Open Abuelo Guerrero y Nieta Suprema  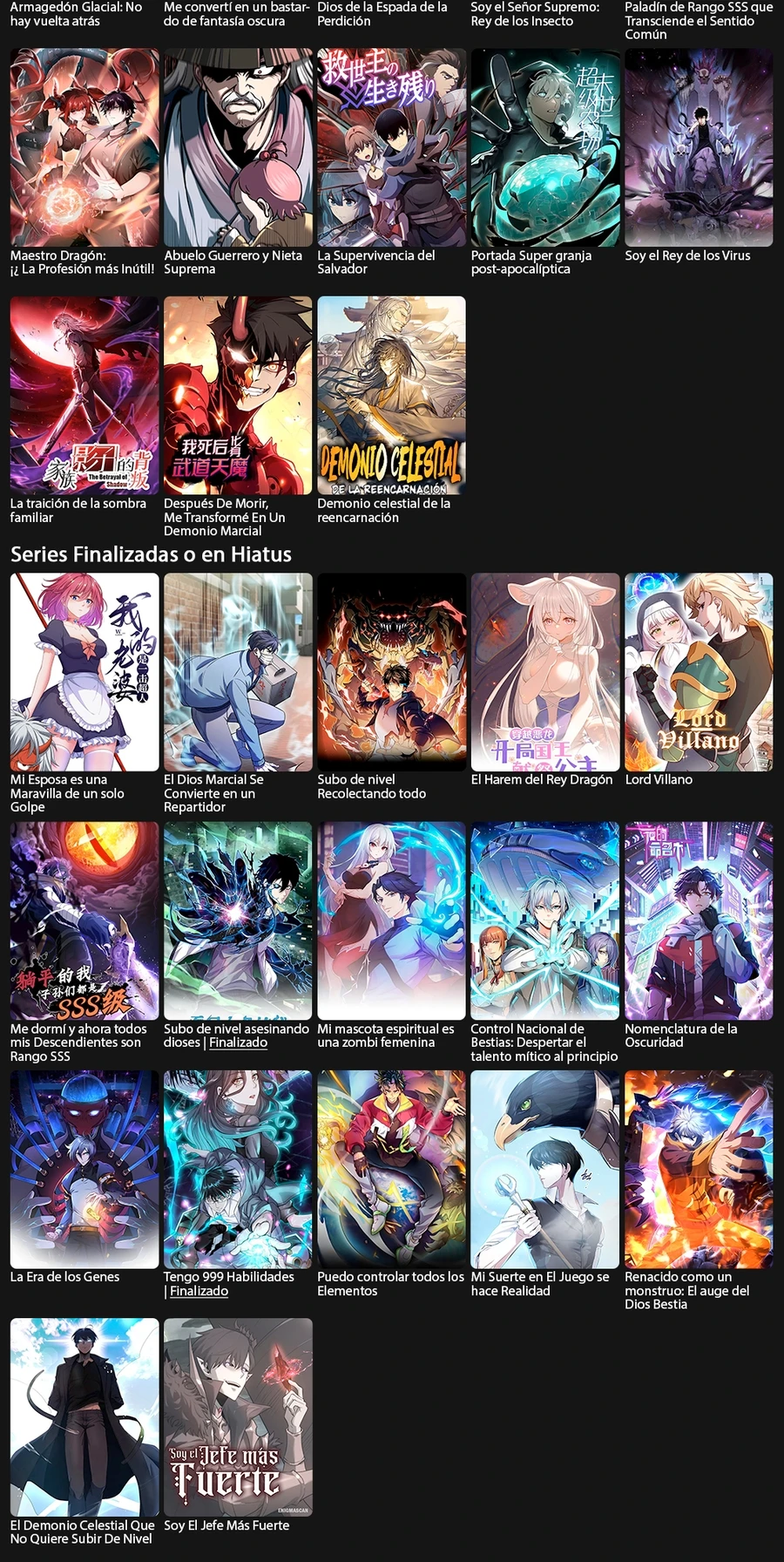[x=238, y=147]
